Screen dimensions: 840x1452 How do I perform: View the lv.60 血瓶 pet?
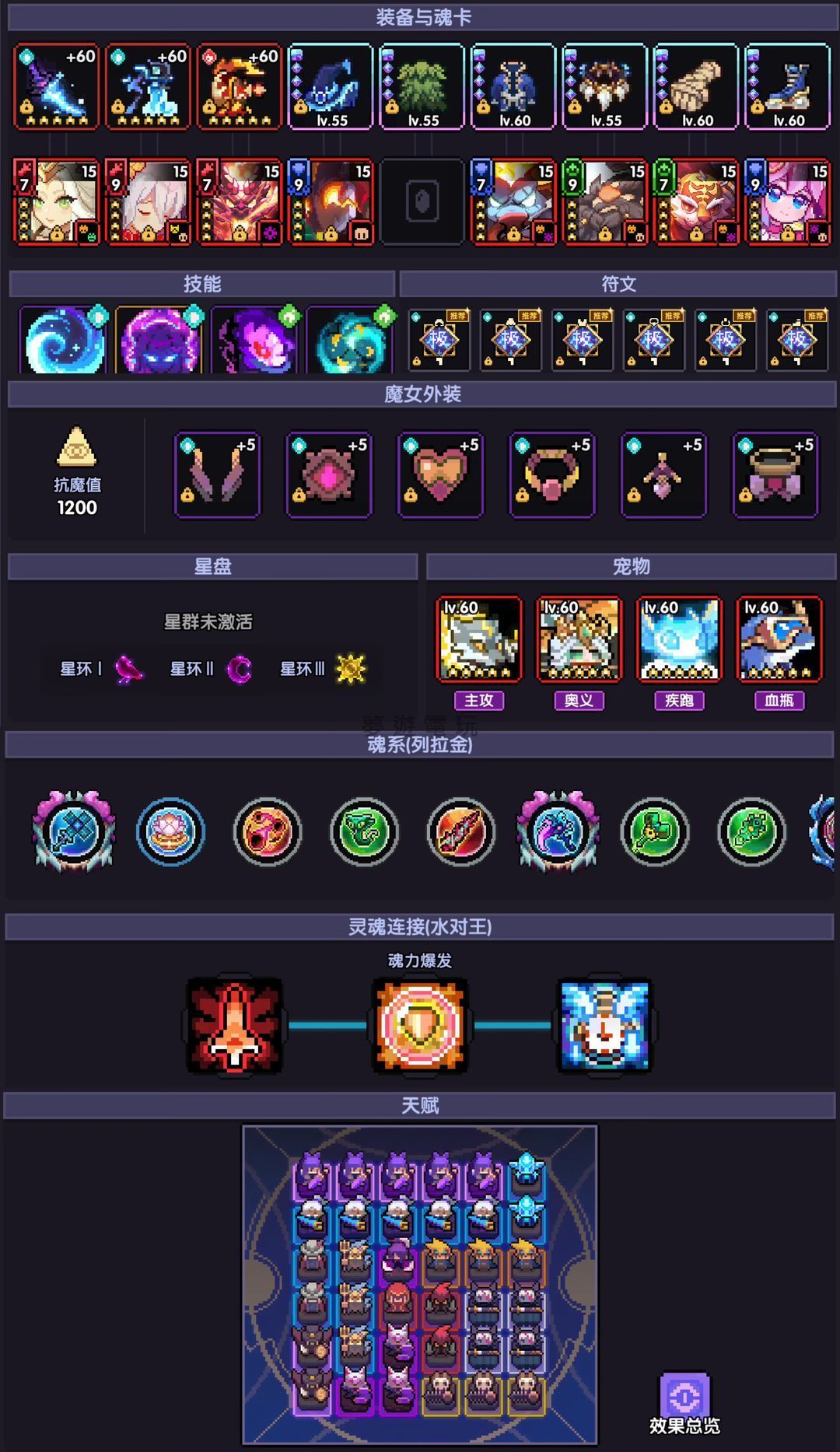[779, 639]
